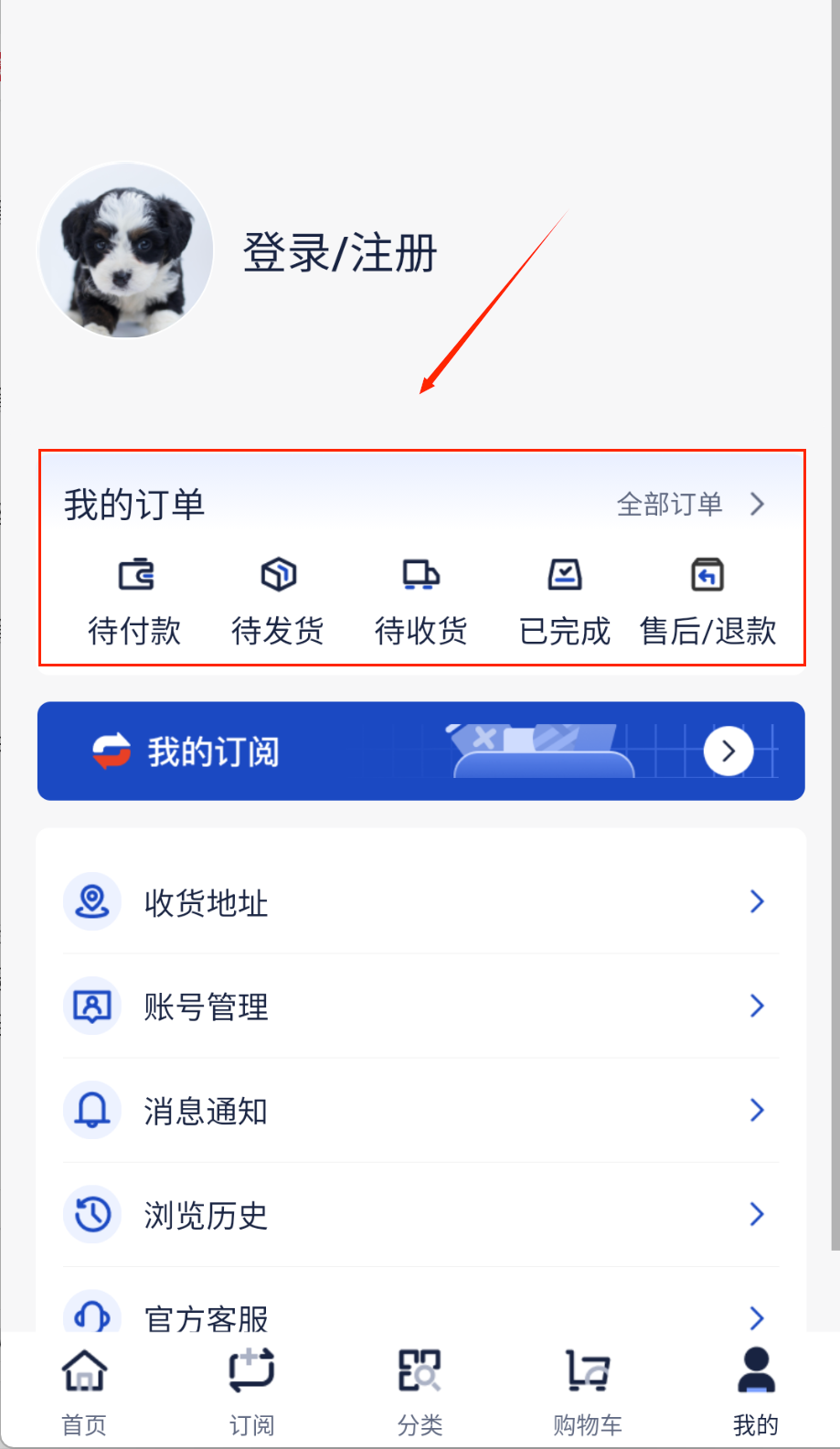Switch to the 订阅 tab
The height and width of the screenshot is (1449, 840).
[251, 1390]
